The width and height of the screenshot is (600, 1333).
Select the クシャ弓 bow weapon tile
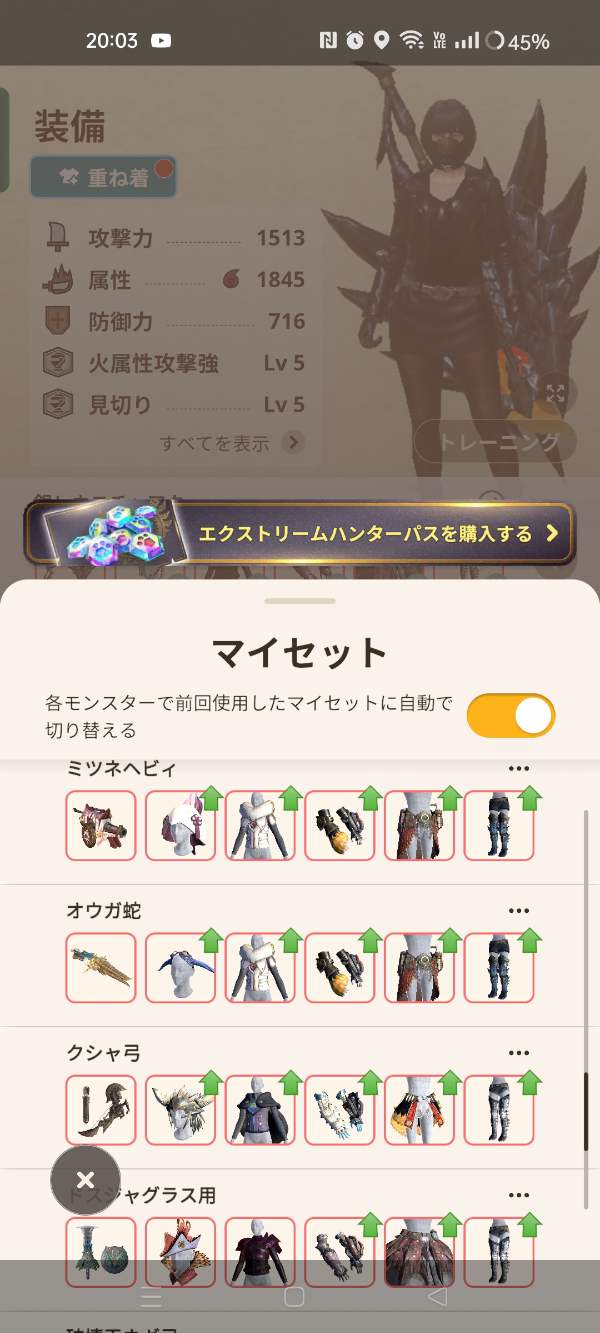pyautogui.click(x=101, y=1109)
